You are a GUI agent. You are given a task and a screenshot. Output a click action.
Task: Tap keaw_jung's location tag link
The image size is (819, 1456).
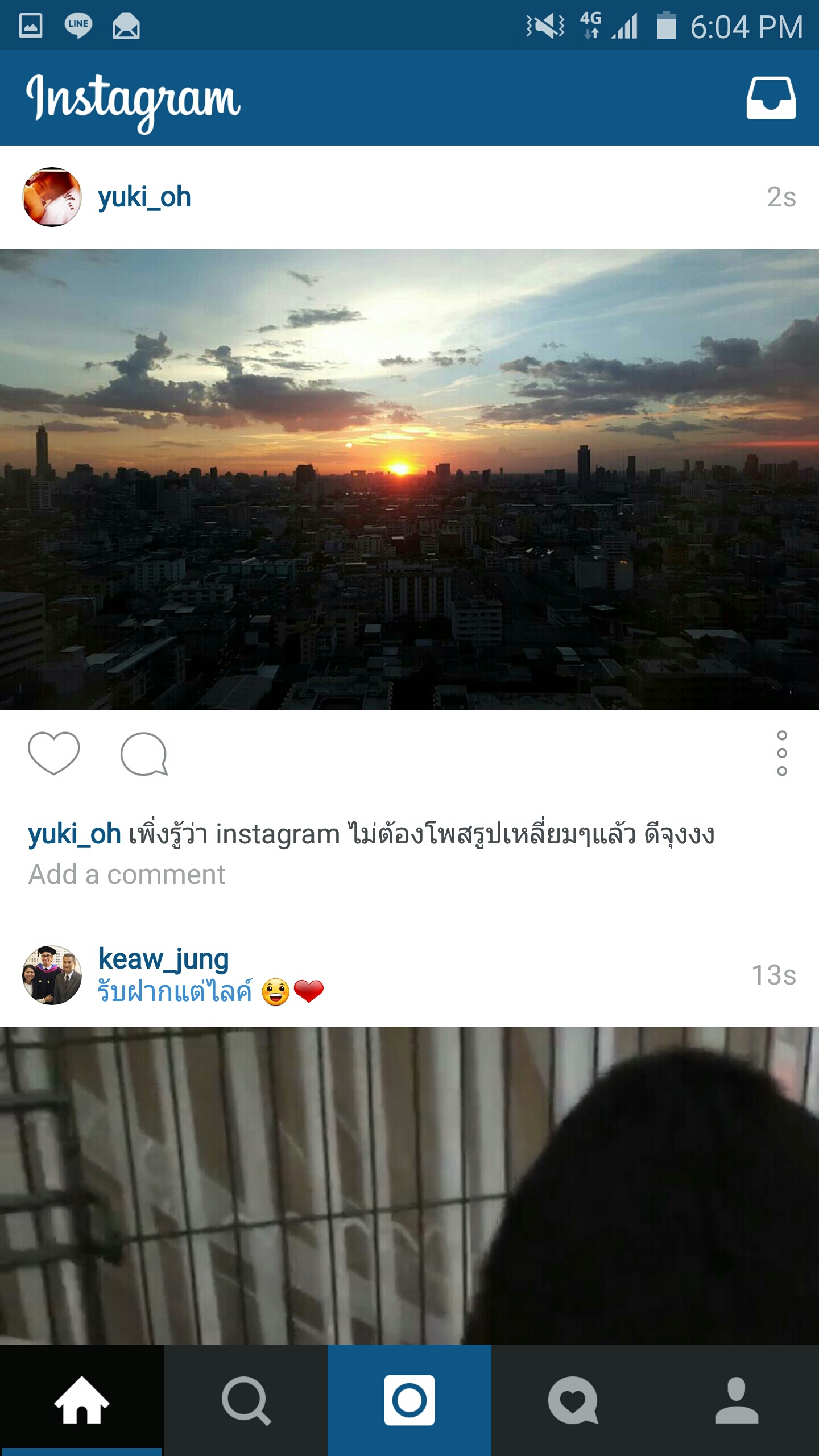click(175, 991)
